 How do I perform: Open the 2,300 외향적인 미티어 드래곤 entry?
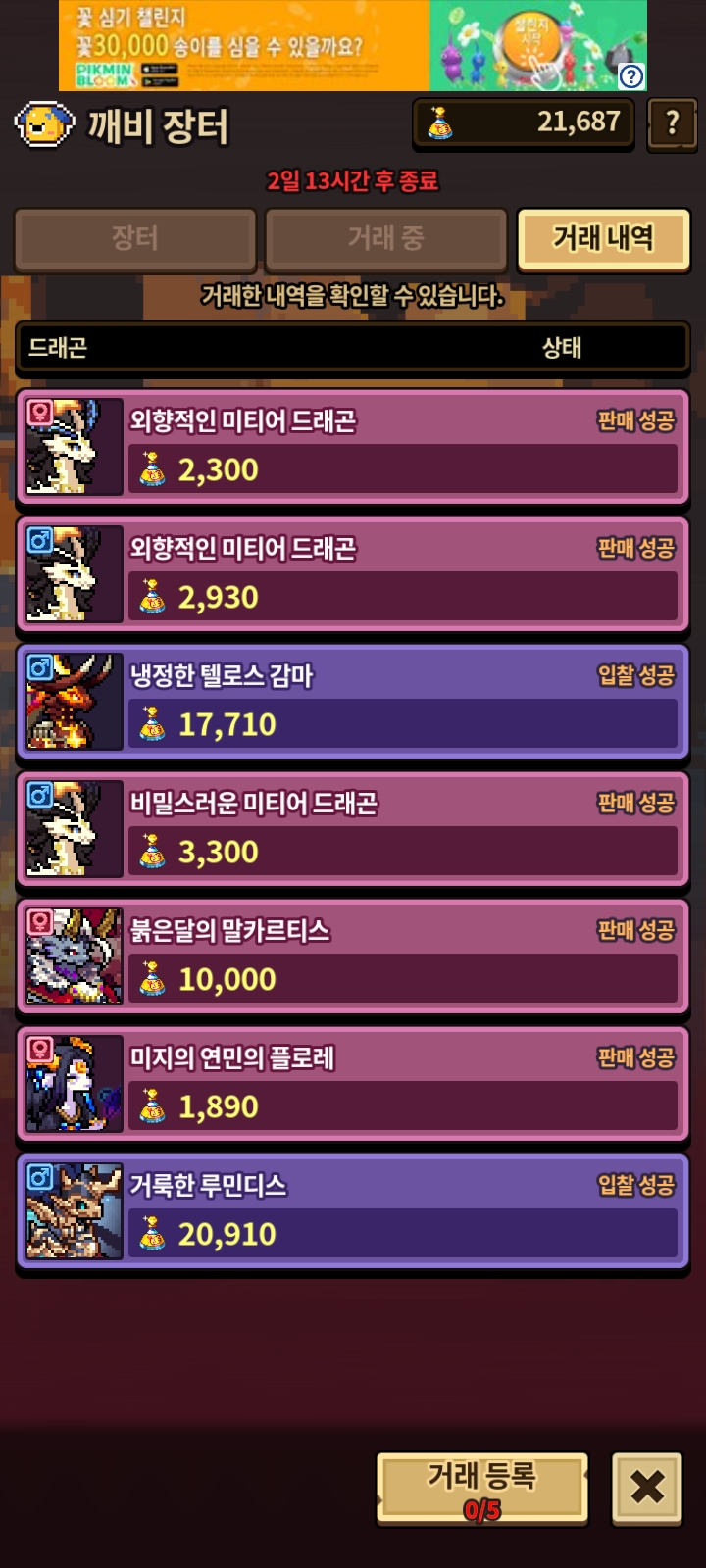point(353,447)
